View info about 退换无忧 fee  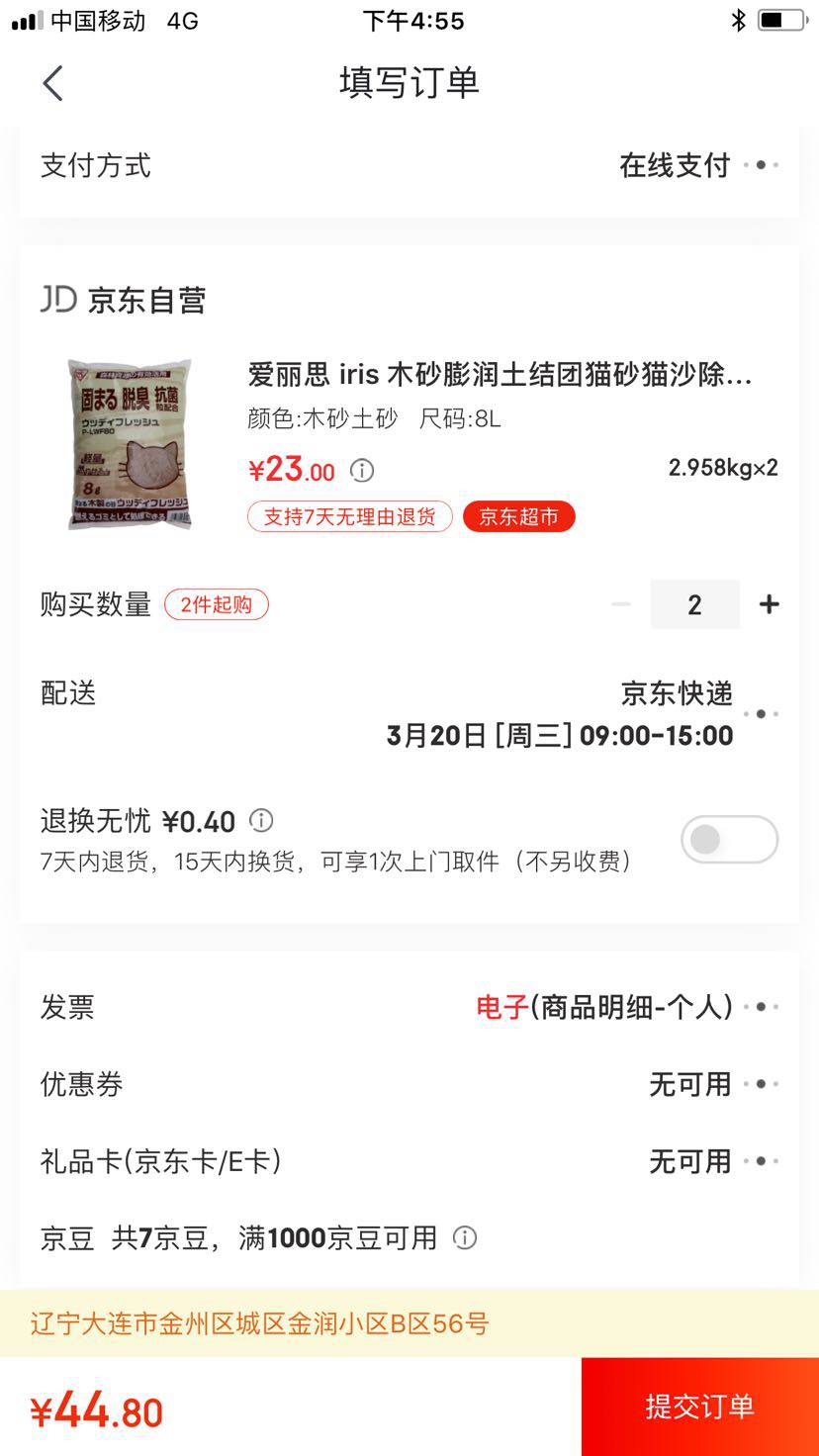point(261,820)
